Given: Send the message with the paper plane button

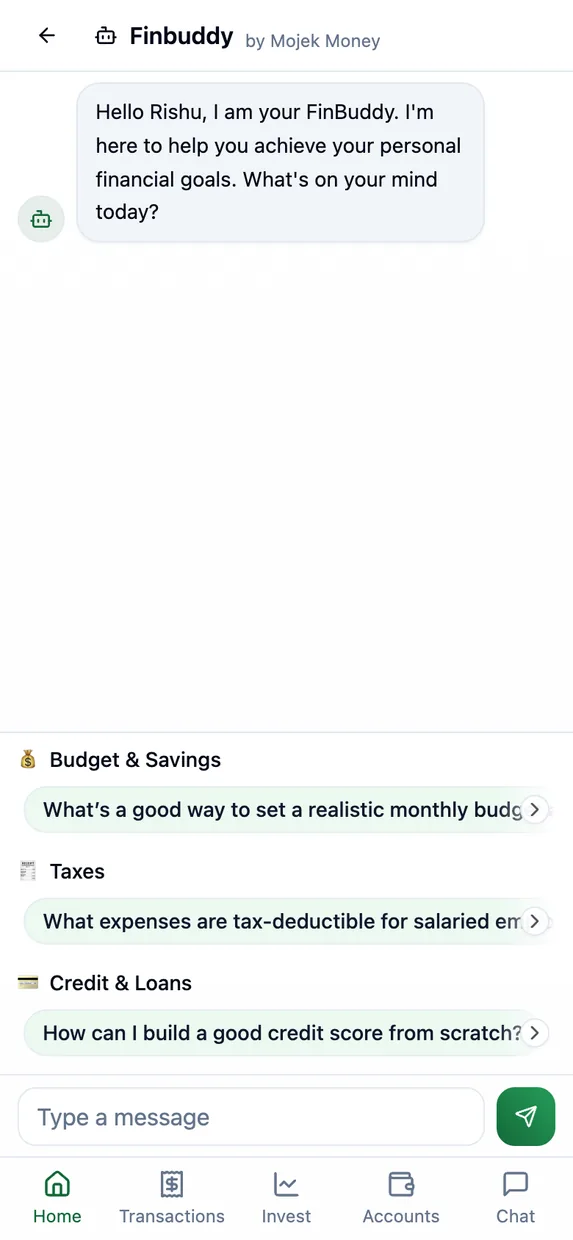Looking at the screenshot, I should click(x=525, y=1116).
